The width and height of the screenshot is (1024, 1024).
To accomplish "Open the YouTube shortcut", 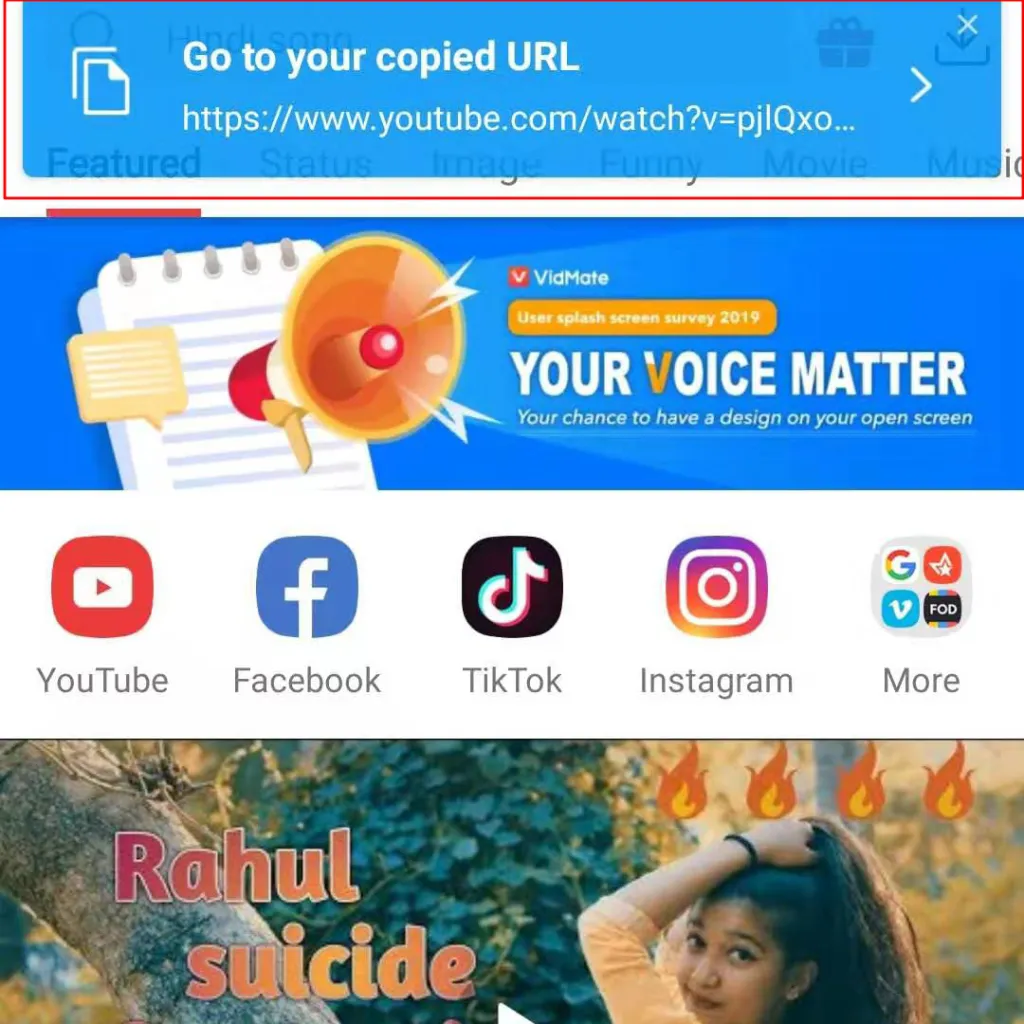I will pos(102,588).
